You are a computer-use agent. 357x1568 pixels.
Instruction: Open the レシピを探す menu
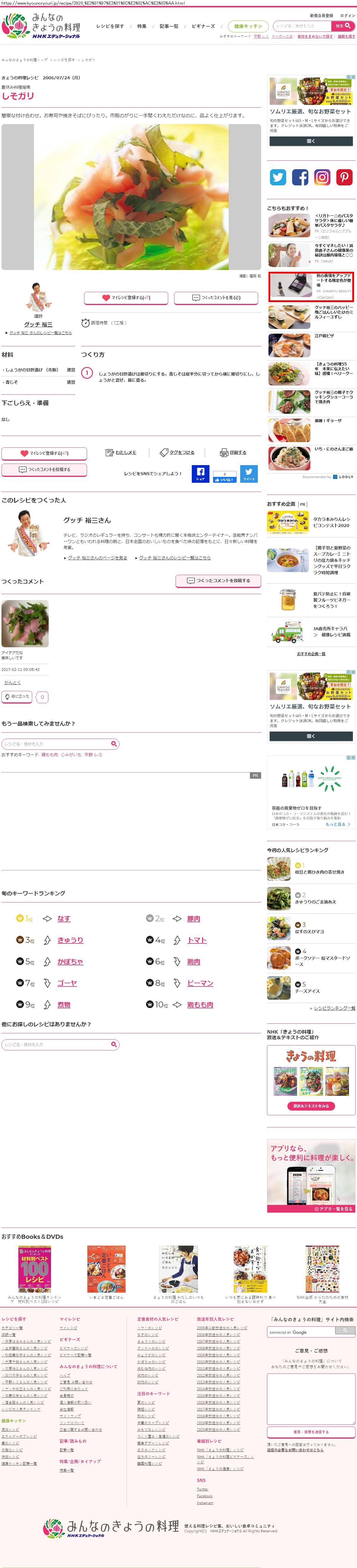(110, 26)
